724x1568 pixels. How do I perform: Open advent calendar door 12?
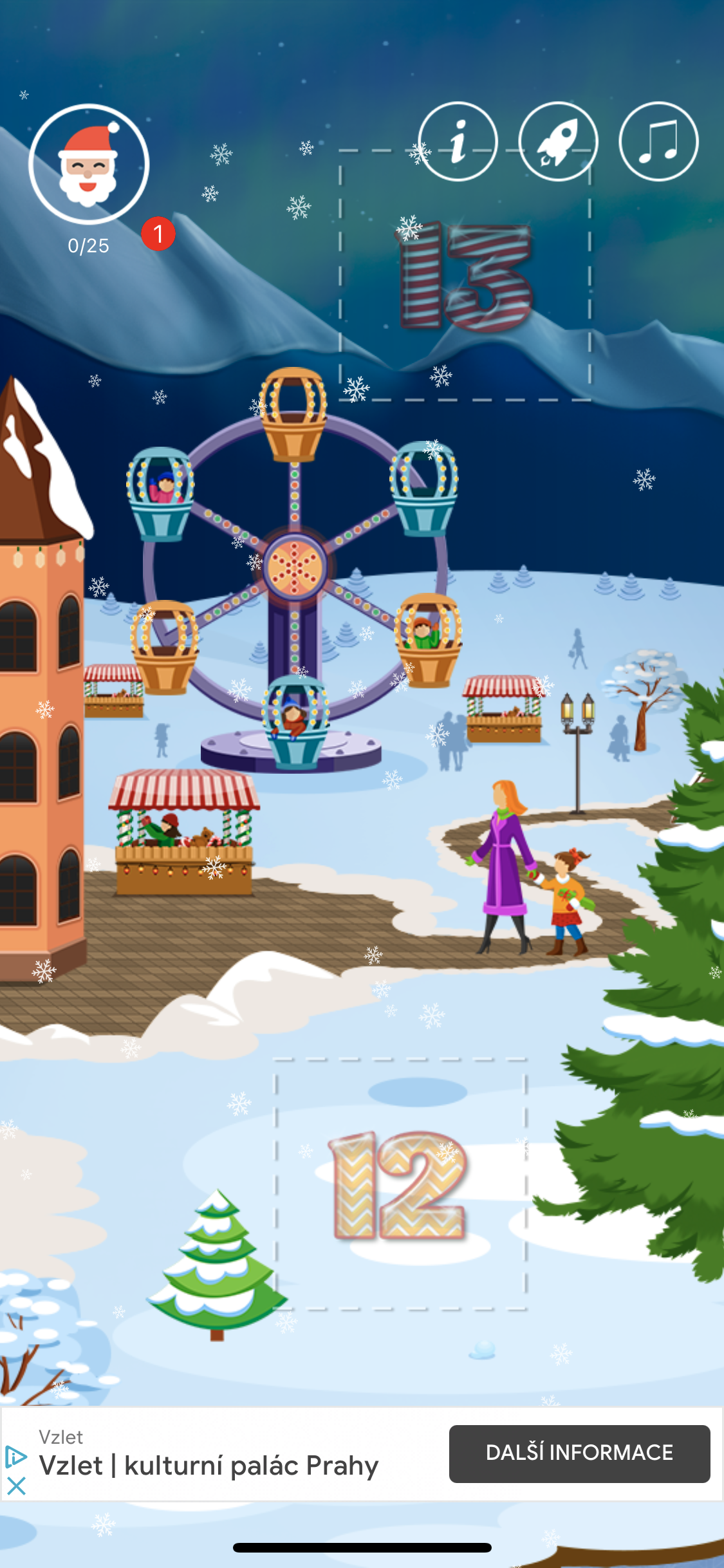point(400,1185)
